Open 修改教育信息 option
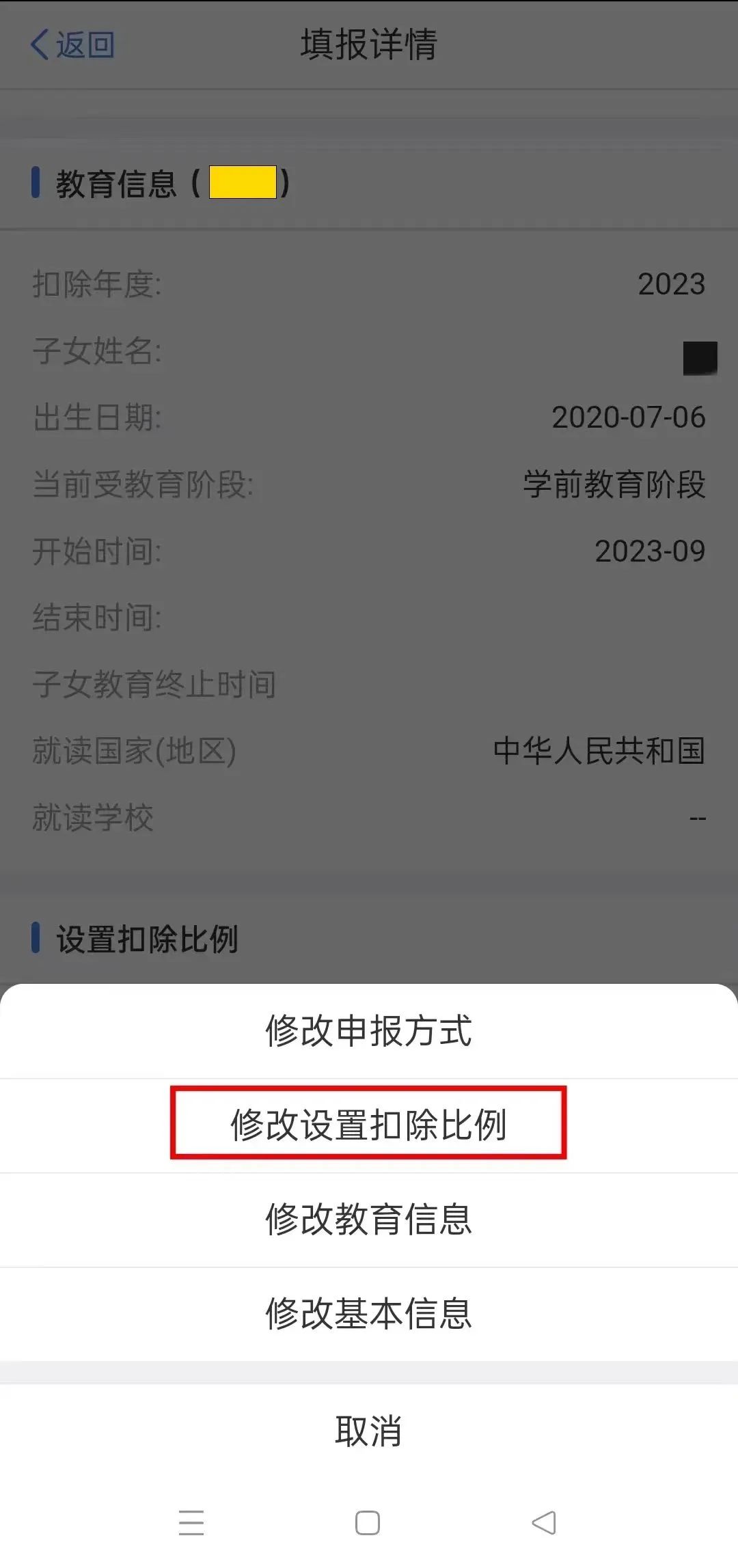The height and width of the screenshot is (1568, 738). [368, 1220]
